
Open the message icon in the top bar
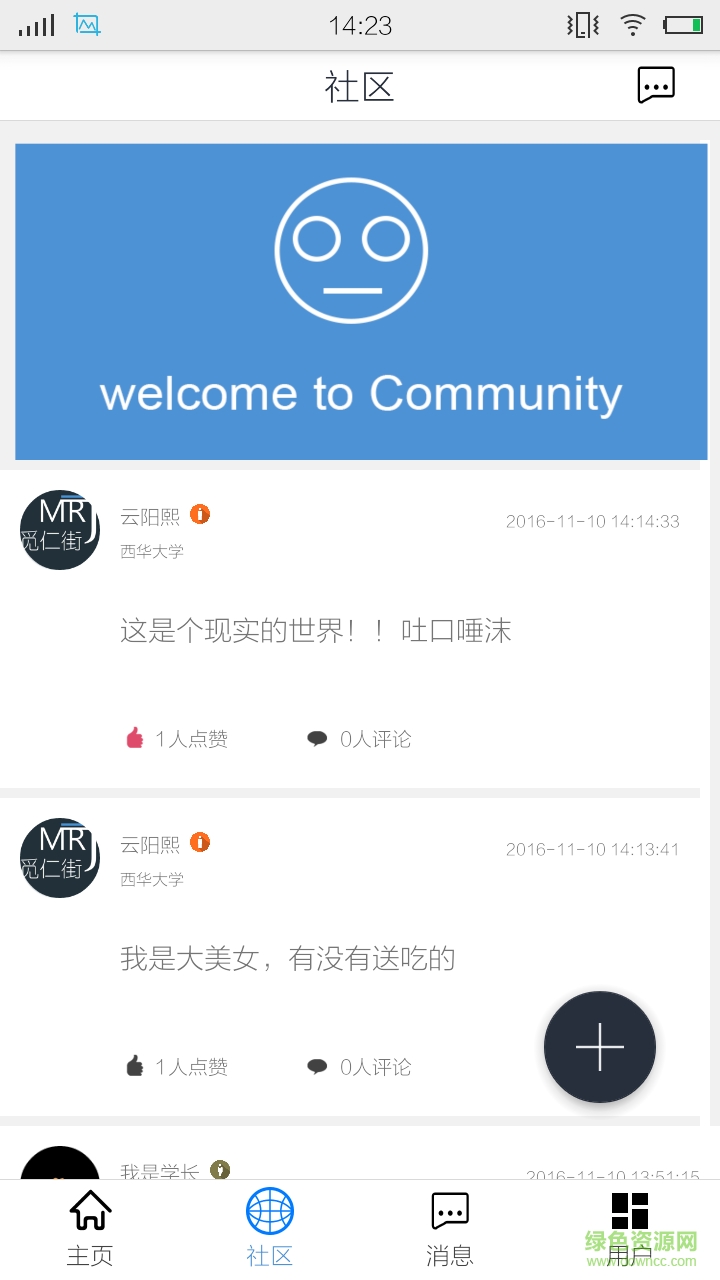click(656, 86)
